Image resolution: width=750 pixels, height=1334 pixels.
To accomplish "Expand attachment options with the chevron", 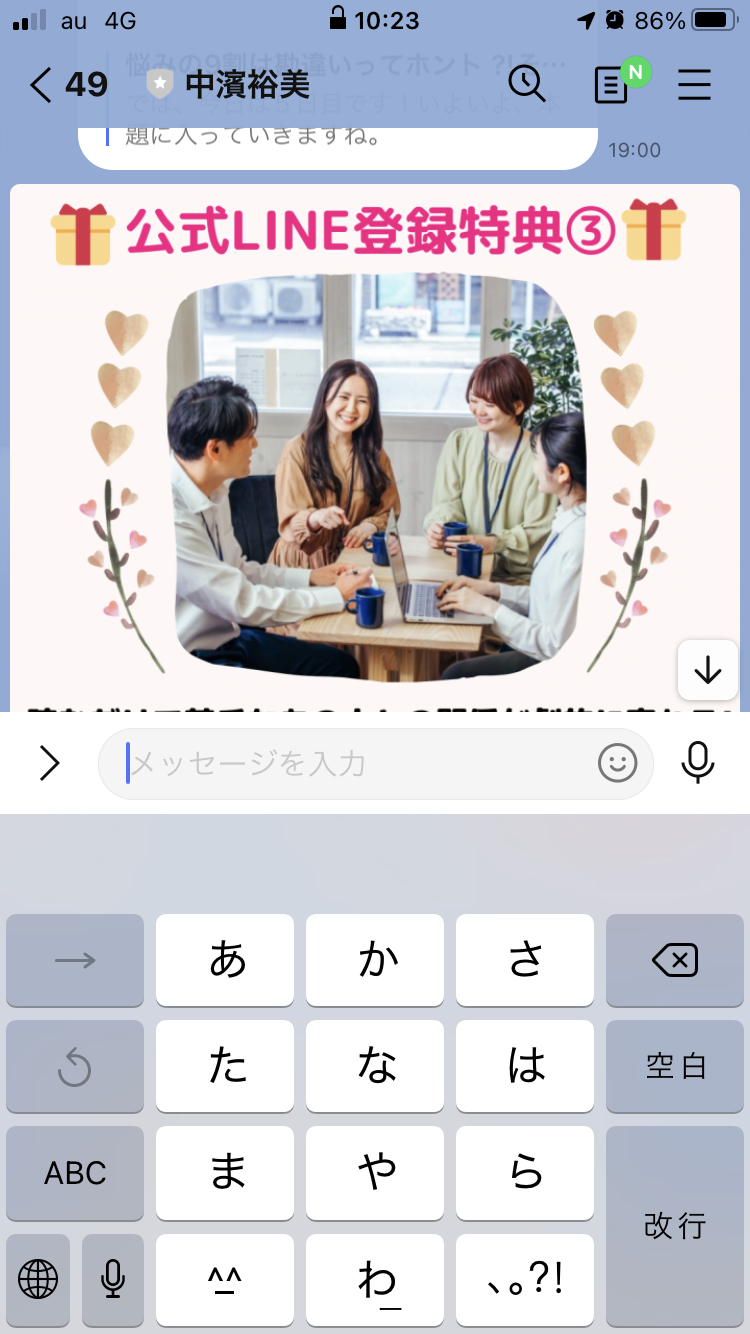I will pyautogui.click(x=50, y=764).
